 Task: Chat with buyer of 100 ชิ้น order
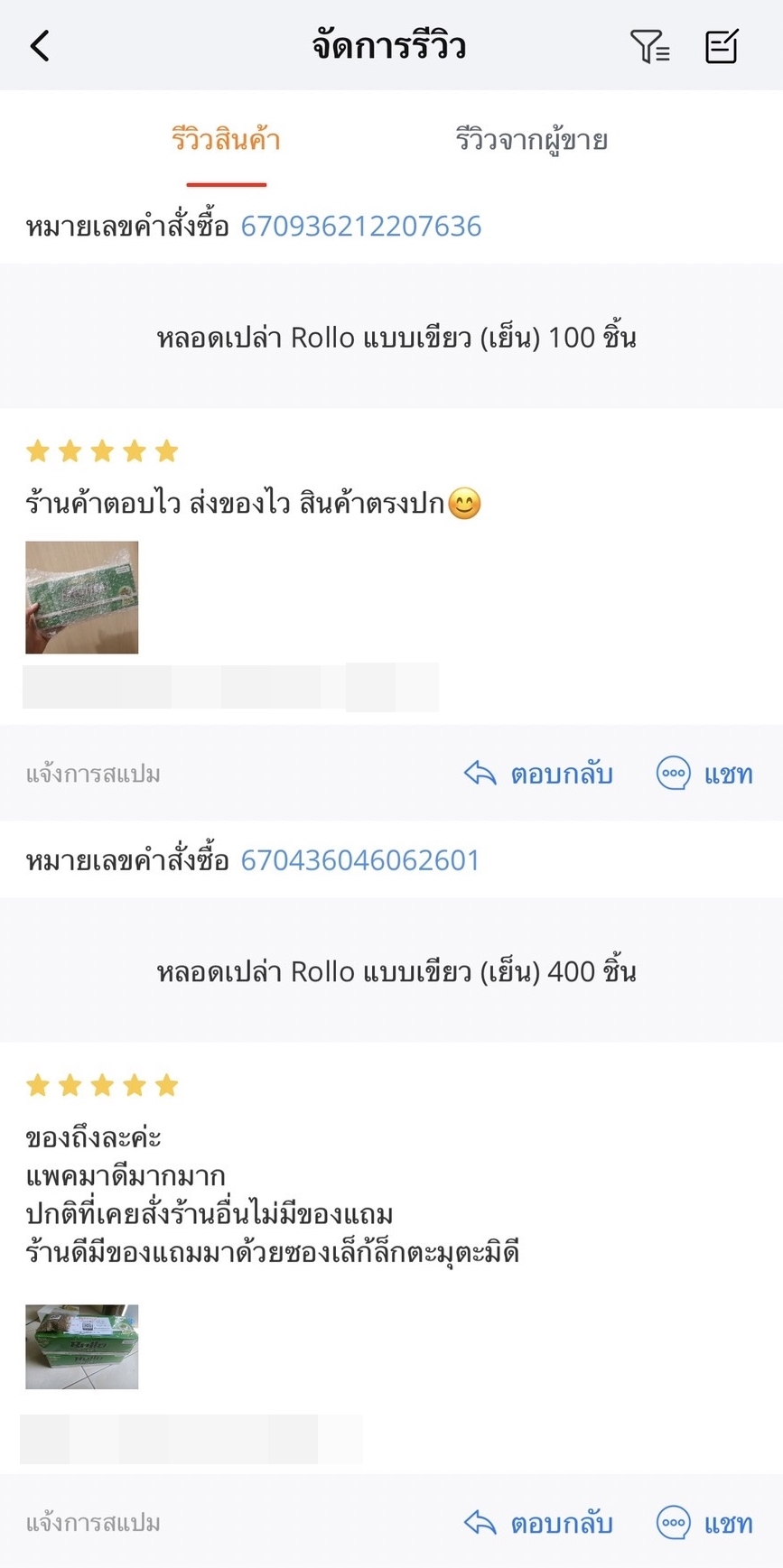pos(704,774)
